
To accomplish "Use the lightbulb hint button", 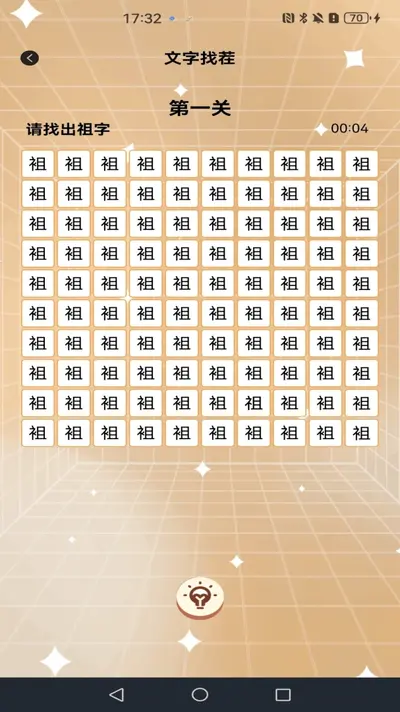I will point(200,598).
